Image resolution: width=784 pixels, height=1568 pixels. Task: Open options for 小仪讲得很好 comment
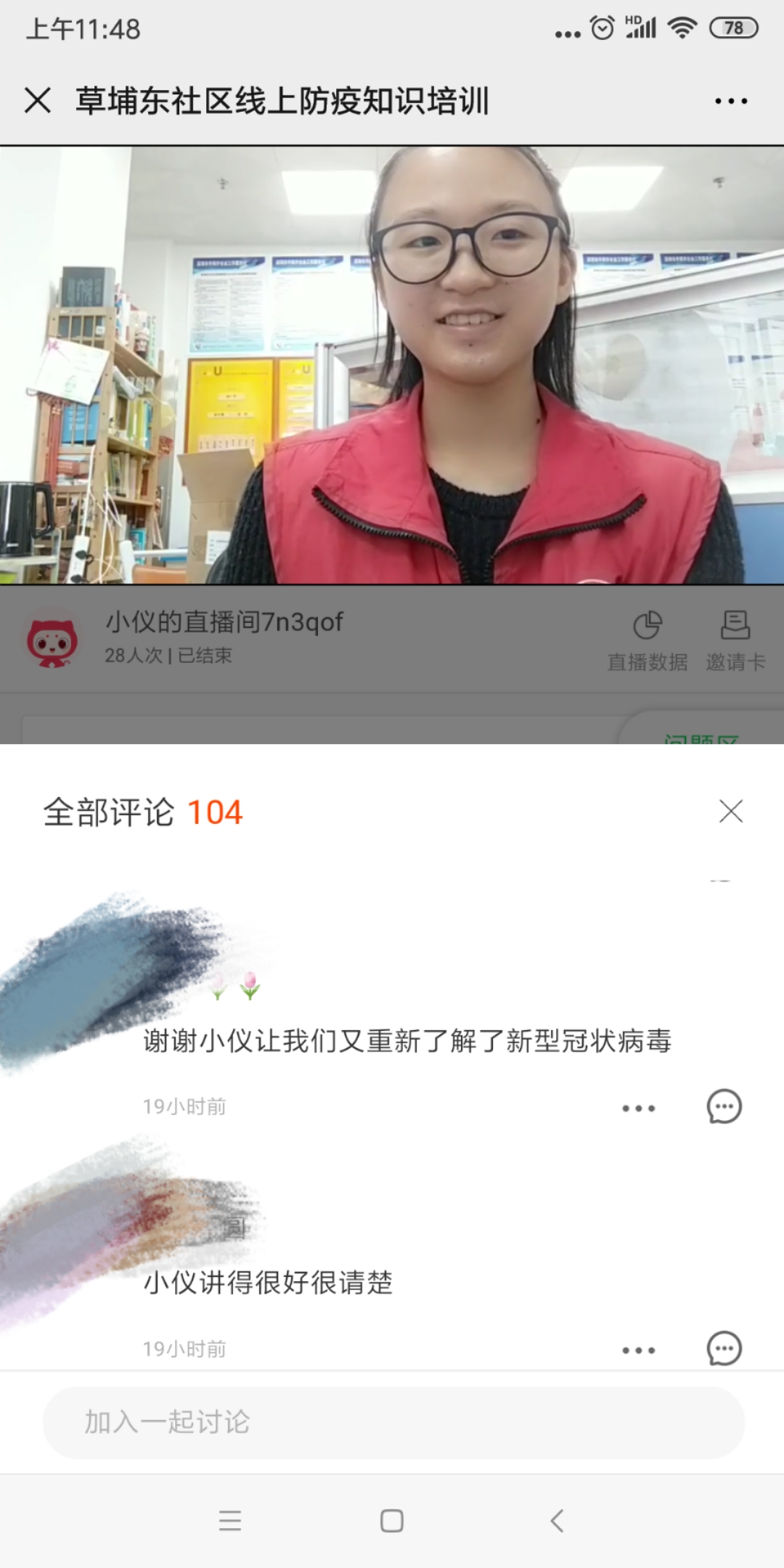[x=638, y=1350]
